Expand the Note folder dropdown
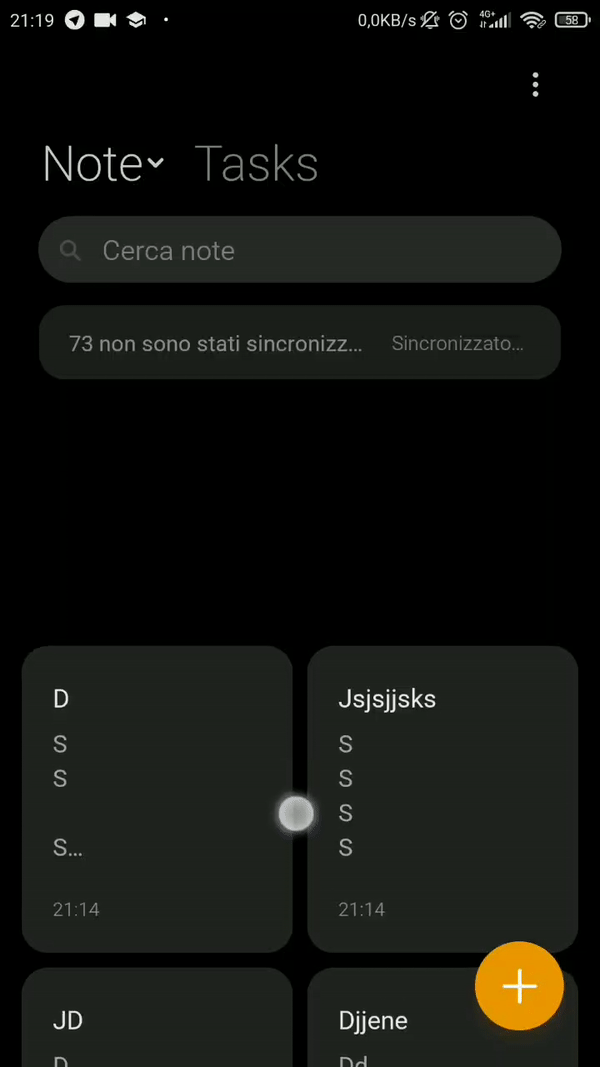The height and width of the screenshot is (1067, 600). (x=103, y=163)
